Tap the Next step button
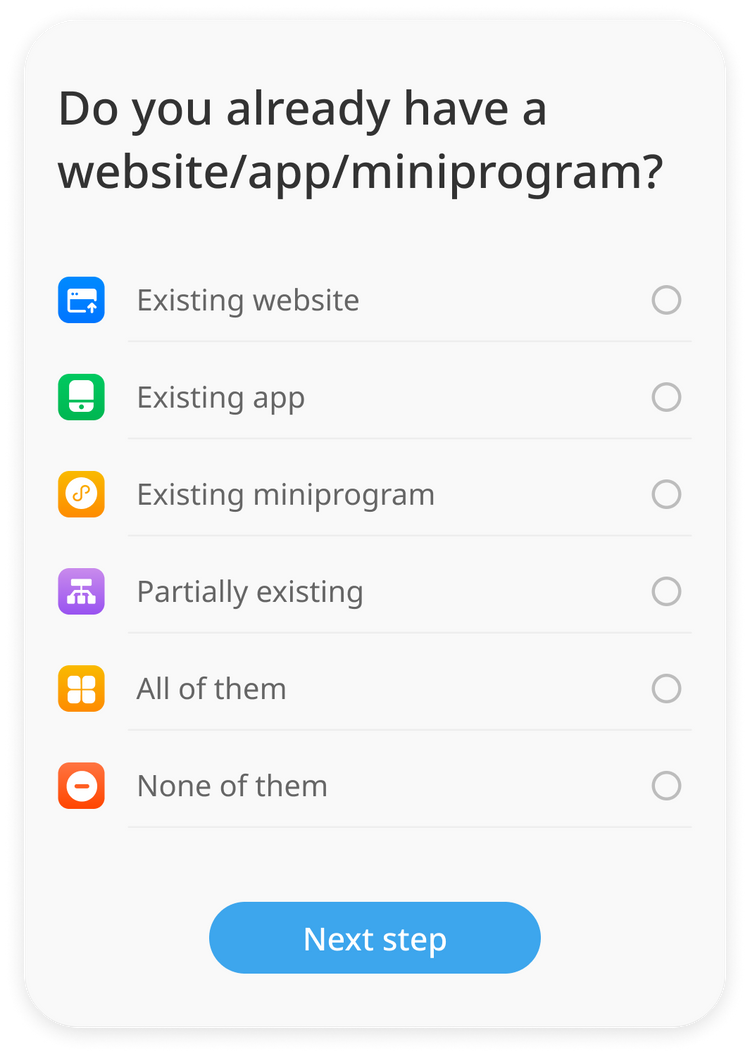This screenshot has height=1056, width=750. pos(374,938)
